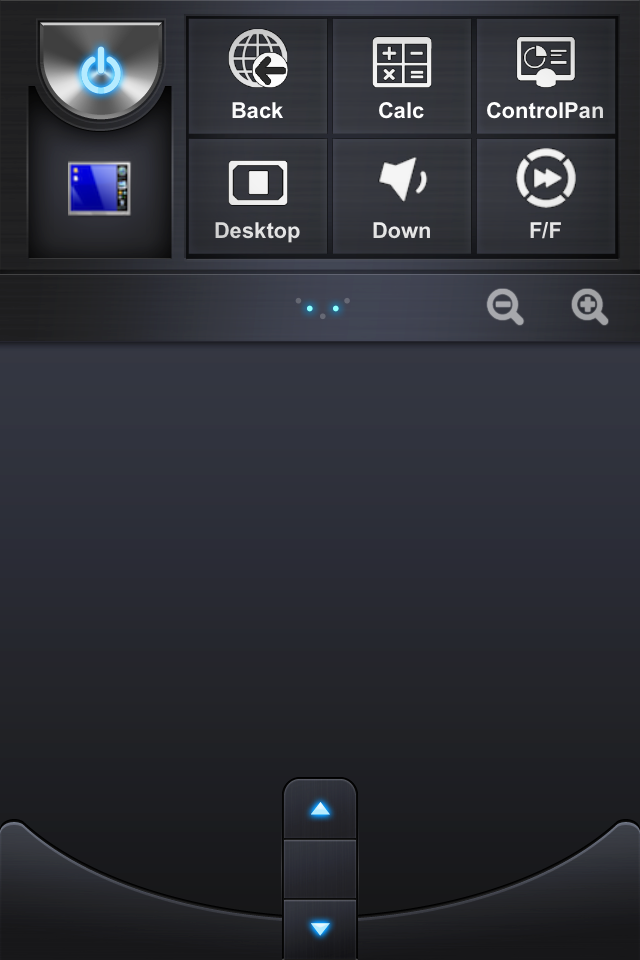This screenshot has width=640, height=960.
Task: Lower volume with the Down button
Action: coord(401,197)
